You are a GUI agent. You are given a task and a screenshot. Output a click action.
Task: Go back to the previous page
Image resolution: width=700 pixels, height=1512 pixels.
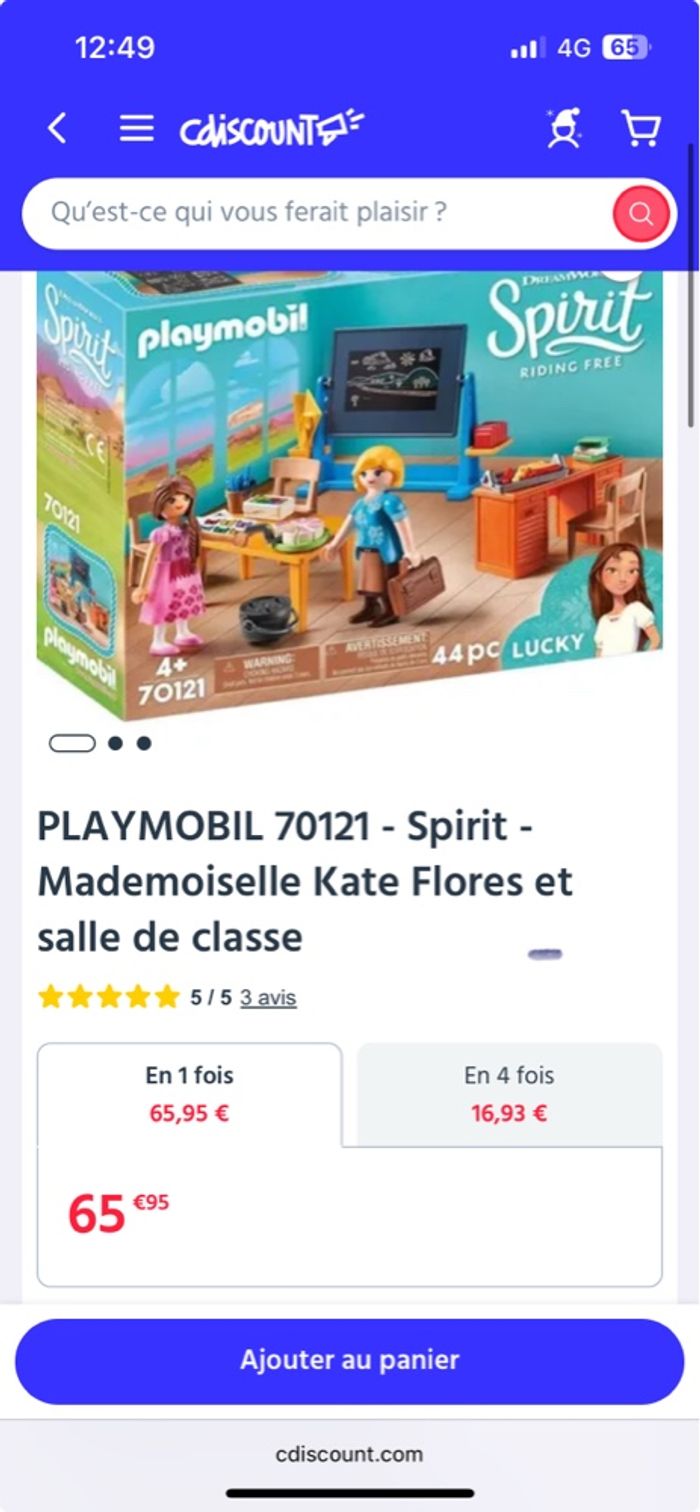pyautogui.click(x=57, y=128)
